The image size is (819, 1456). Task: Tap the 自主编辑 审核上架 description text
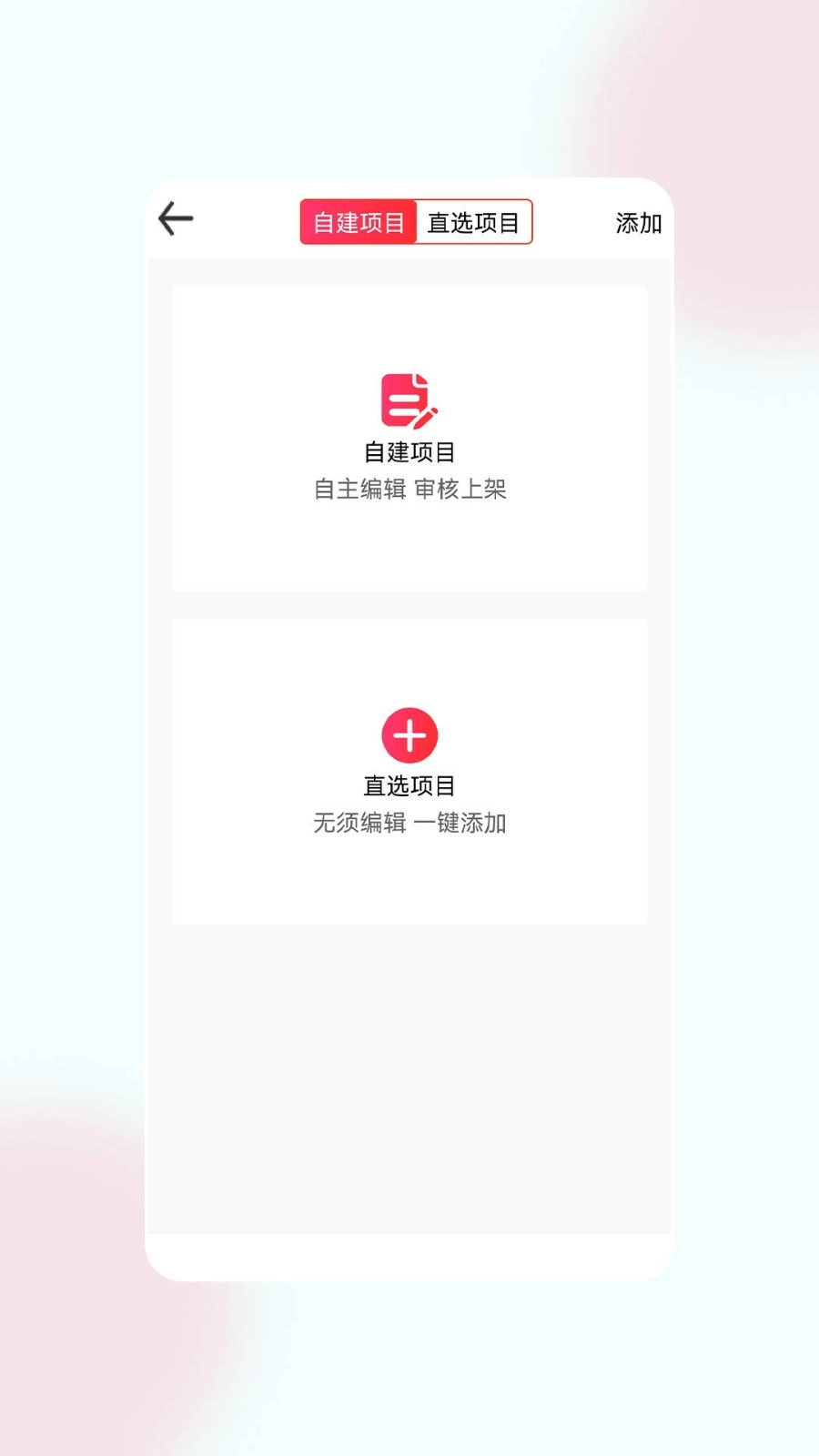point(410,490)
